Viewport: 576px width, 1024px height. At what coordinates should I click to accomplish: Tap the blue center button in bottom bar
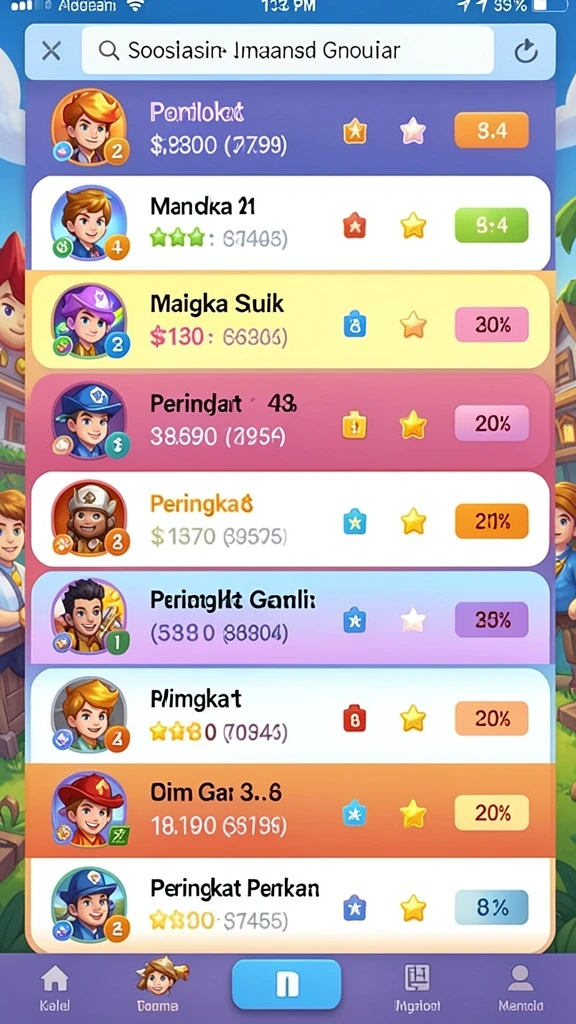[x=287, y=984]
